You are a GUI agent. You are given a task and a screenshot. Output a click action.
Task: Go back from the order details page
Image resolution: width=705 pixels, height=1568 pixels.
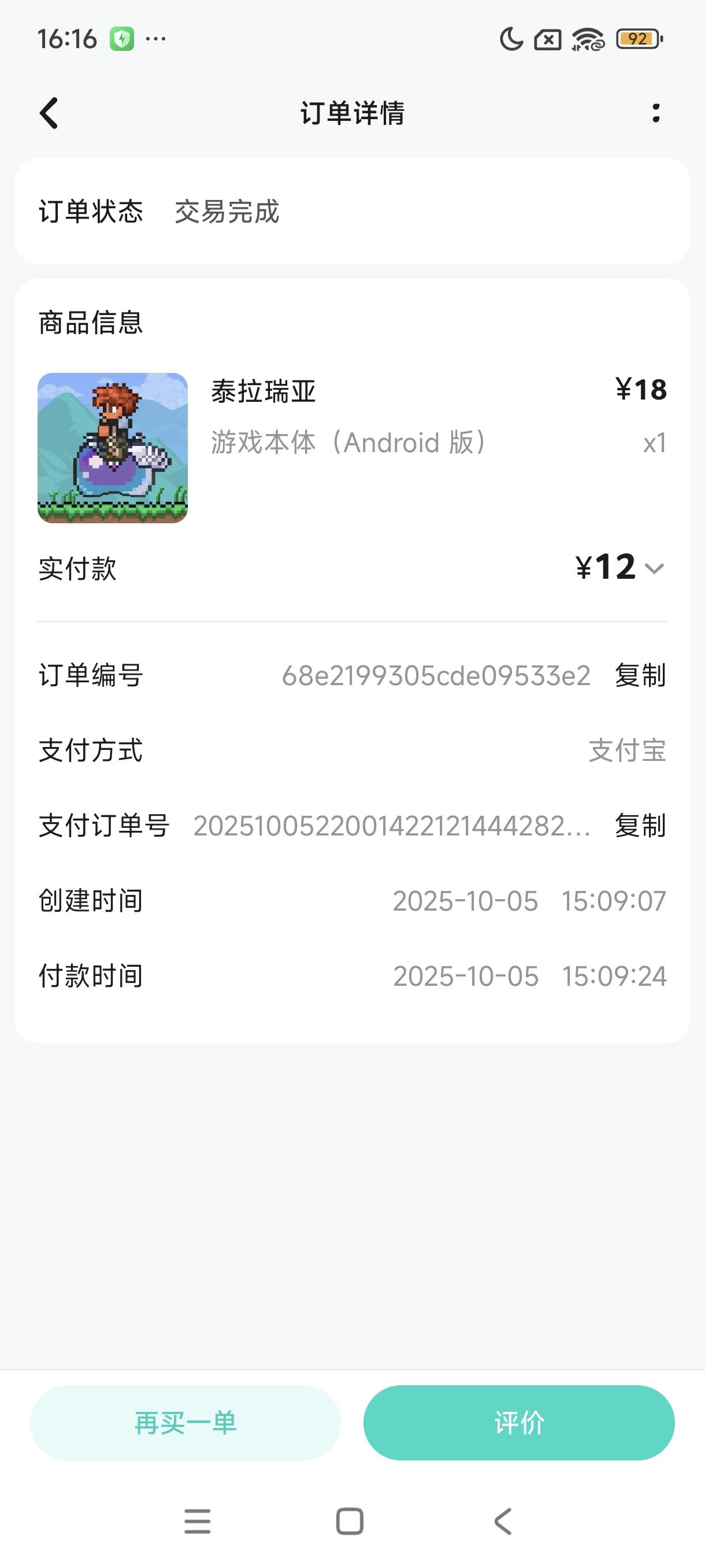click(x=49, y=113)
